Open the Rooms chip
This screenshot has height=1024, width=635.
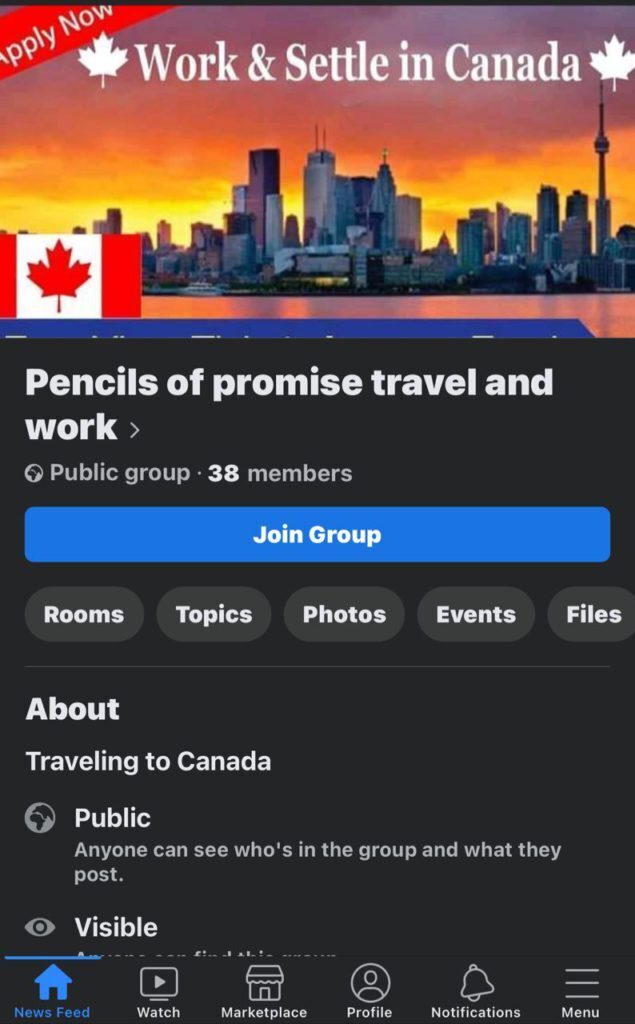[84, 614]
